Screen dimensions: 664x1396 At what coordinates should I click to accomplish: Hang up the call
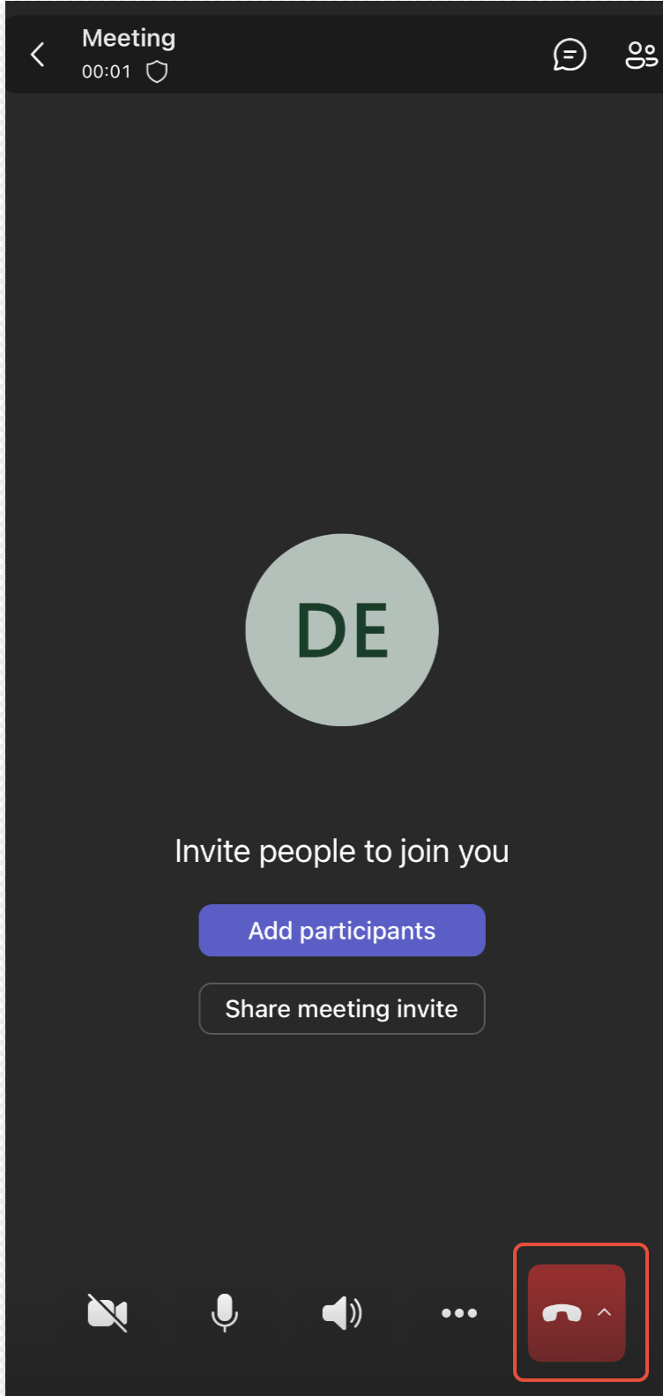[x=561, y=1313]
